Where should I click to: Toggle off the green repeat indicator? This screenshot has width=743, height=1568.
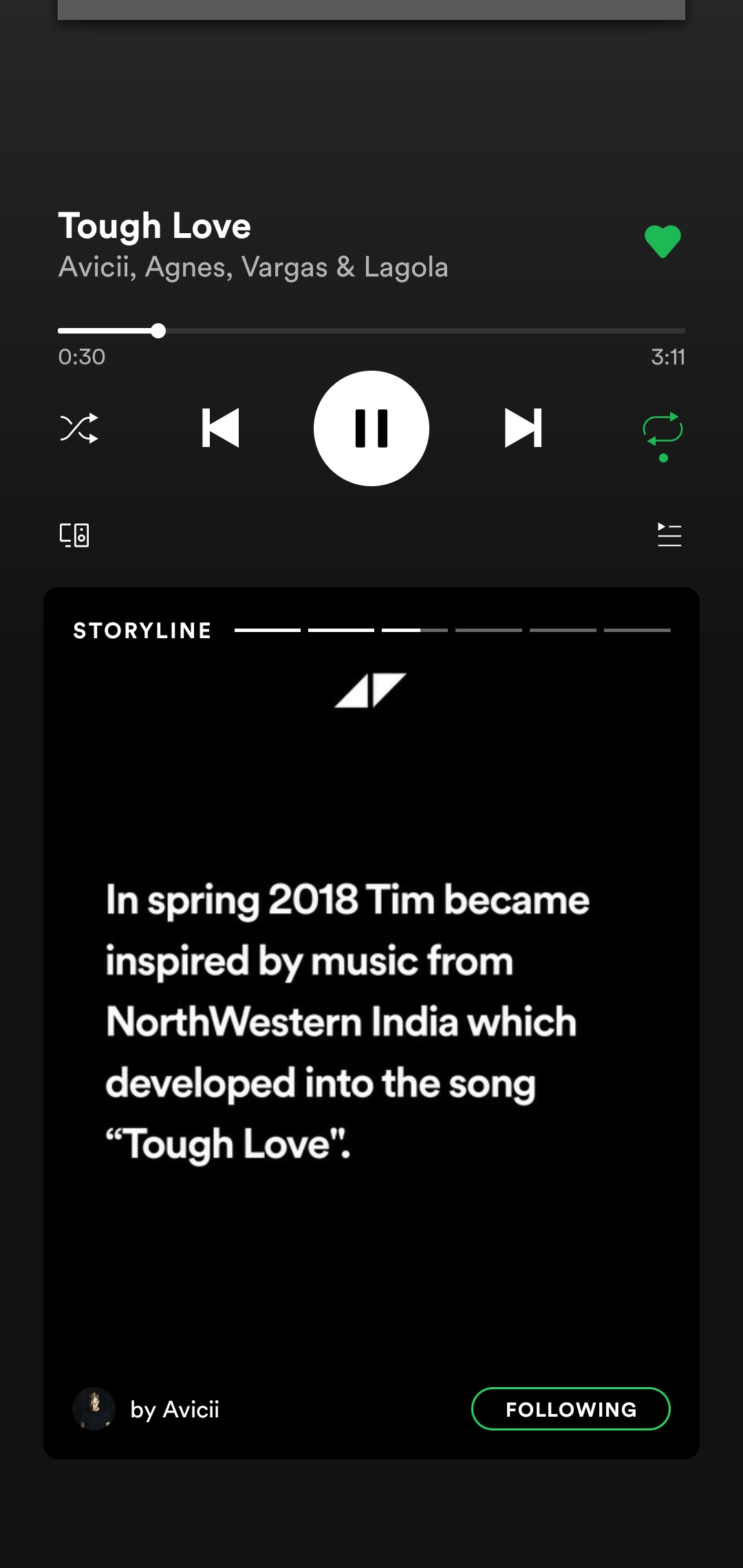(x=663, y=428)
